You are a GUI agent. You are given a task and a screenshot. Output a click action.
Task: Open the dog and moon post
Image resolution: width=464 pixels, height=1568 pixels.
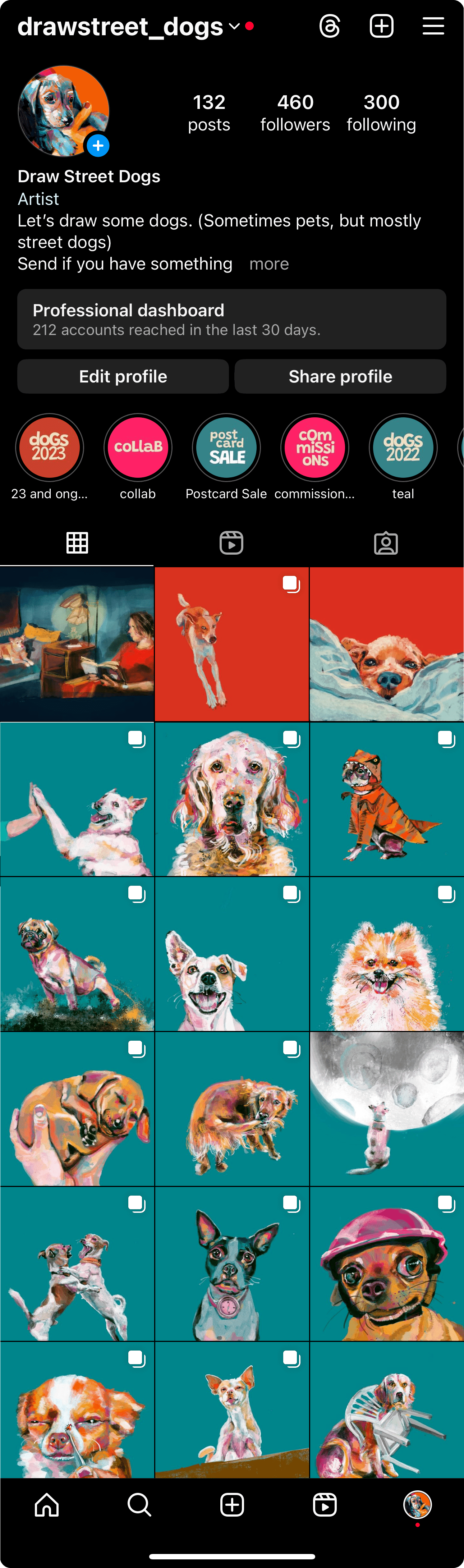pos(387,1109)
